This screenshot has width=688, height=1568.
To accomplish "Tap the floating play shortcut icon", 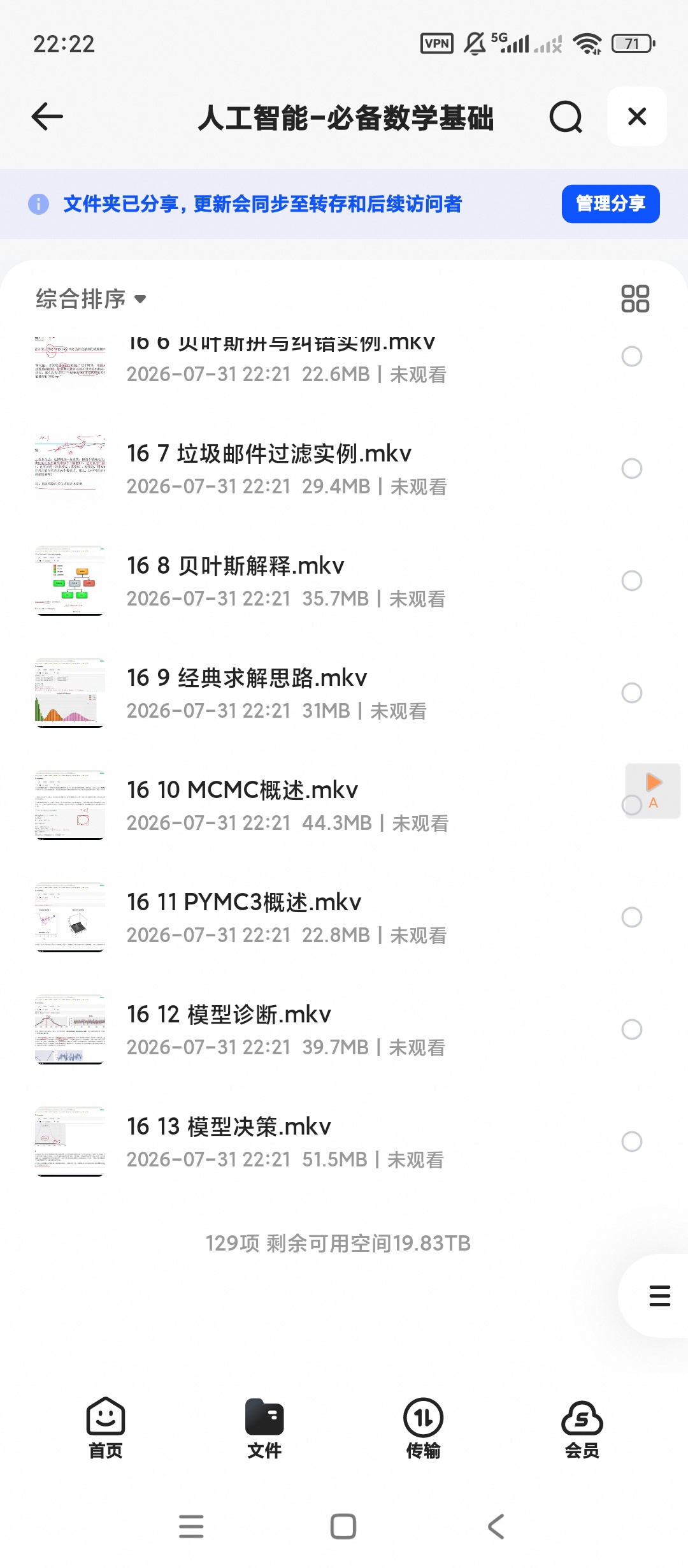I will click(654, 789).
